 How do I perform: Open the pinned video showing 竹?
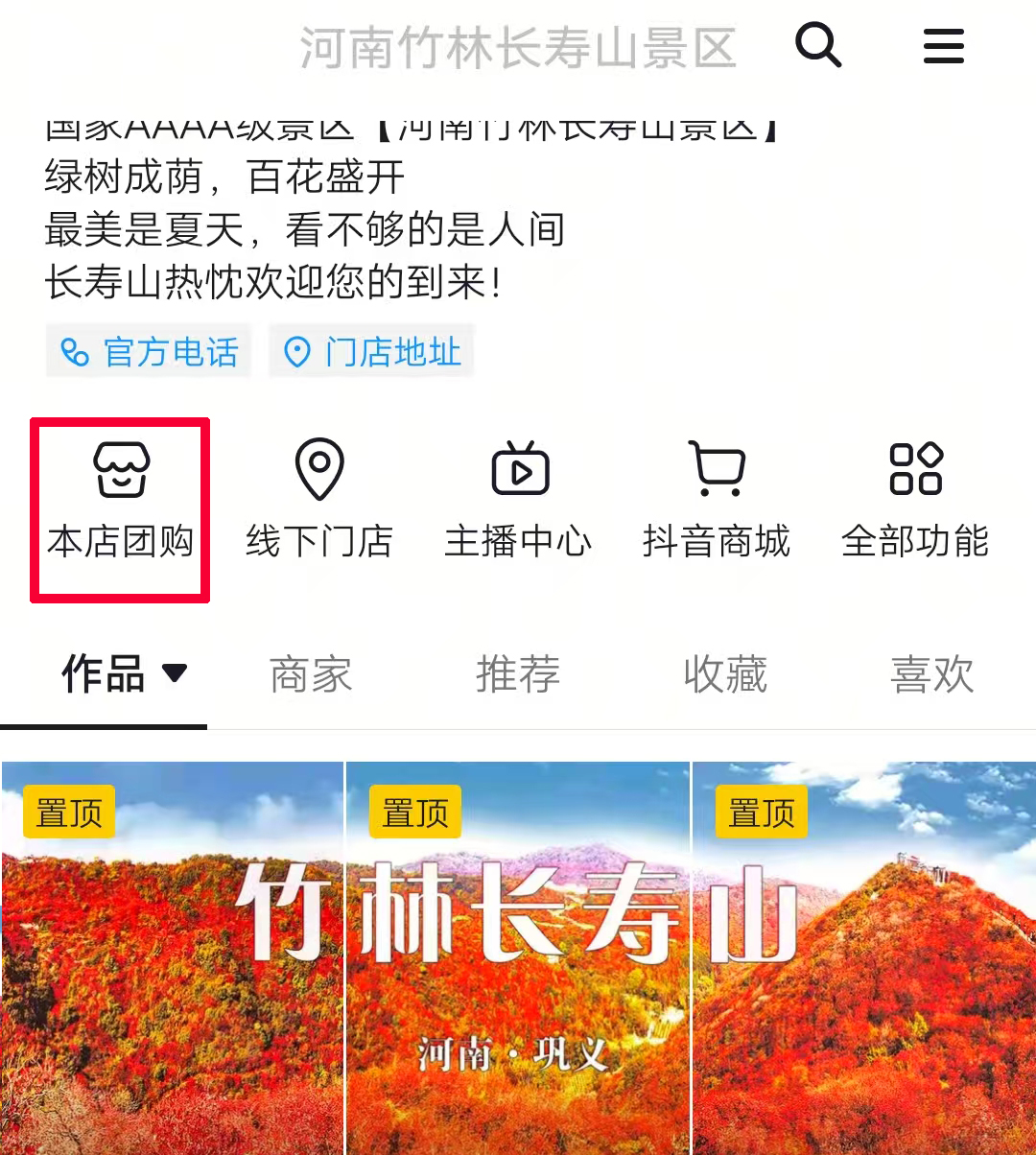click(173, 959)
